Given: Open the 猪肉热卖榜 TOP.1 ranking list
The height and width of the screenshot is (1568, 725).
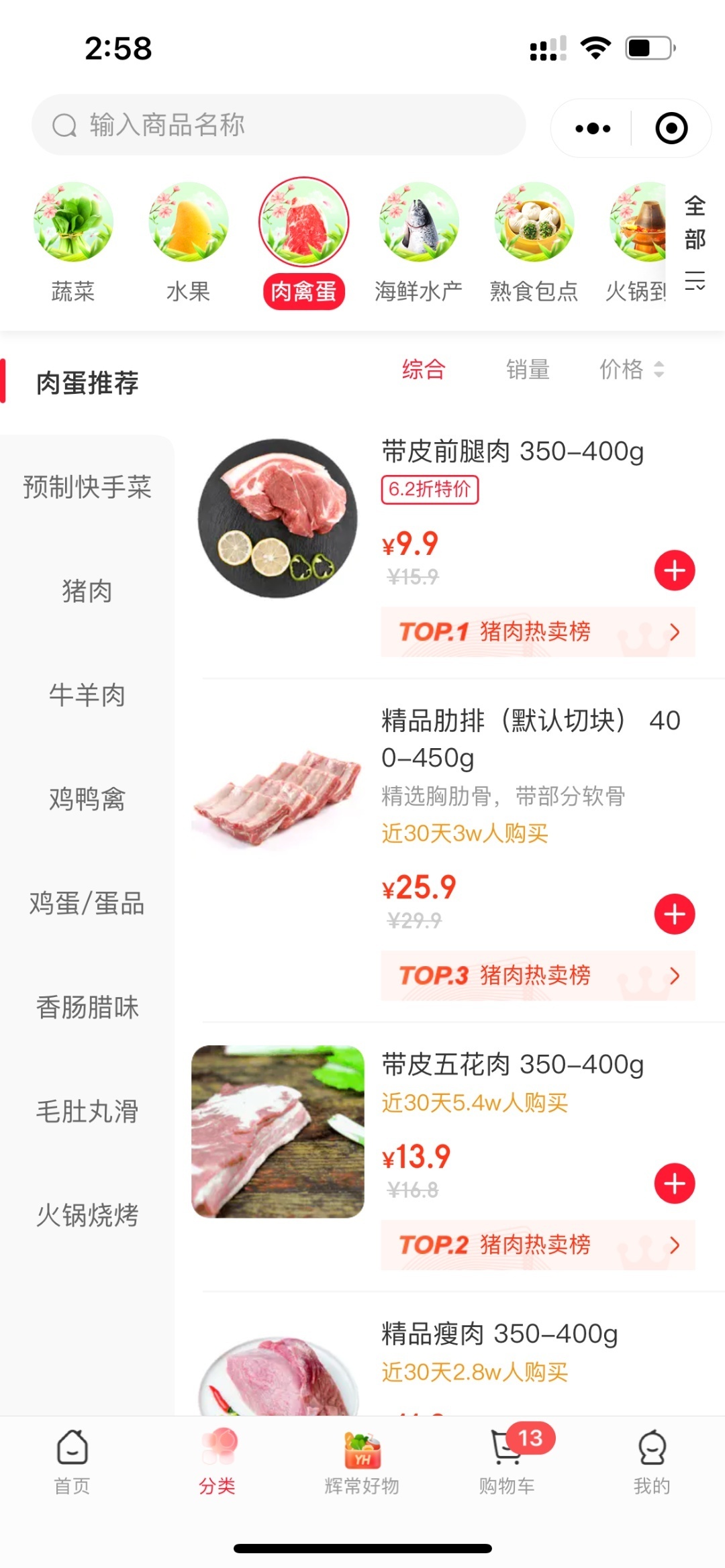Looking at the screenshot, I should tap(537, 631).
